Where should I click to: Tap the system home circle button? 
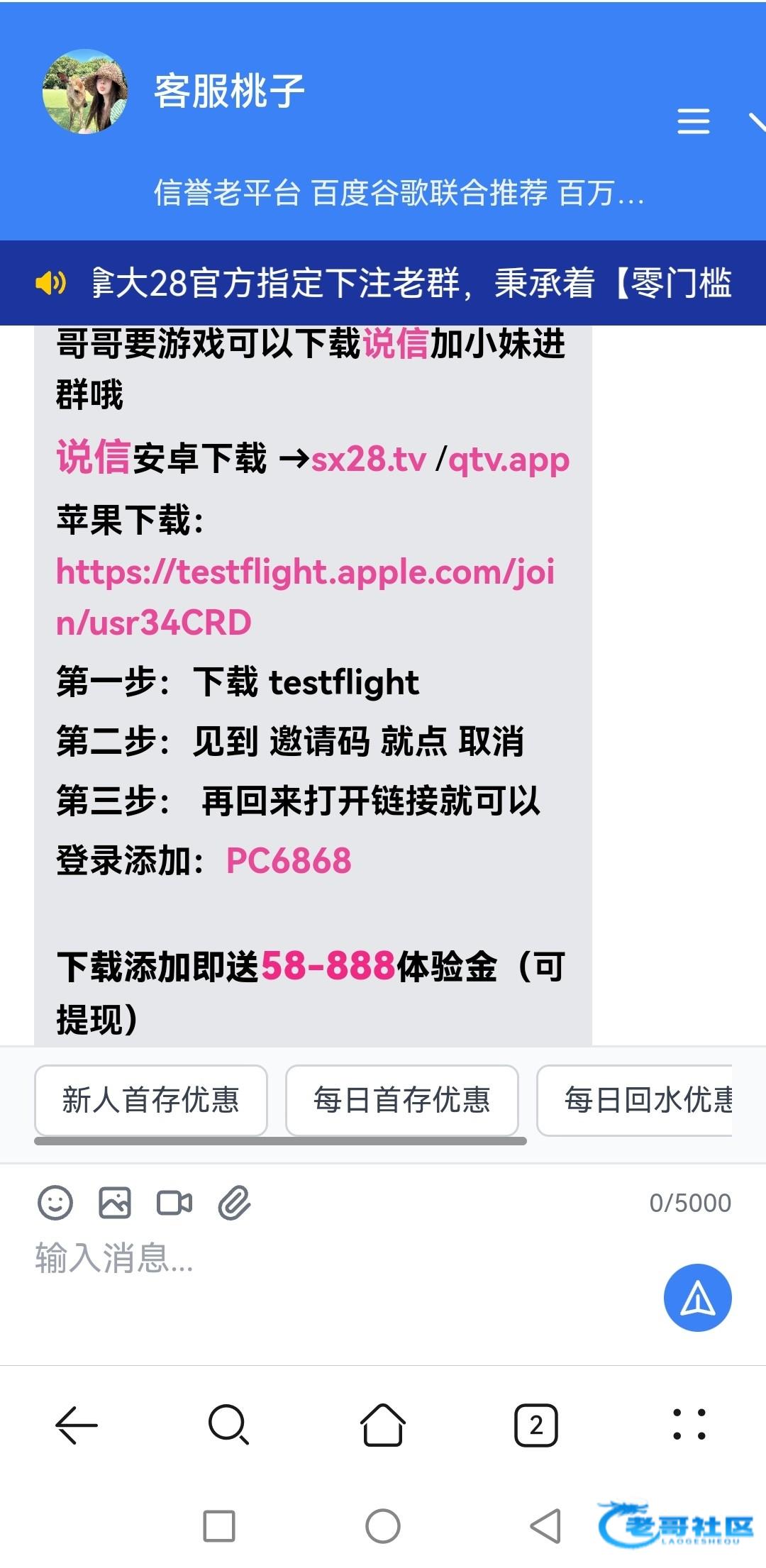click(x=383, y=1525)
